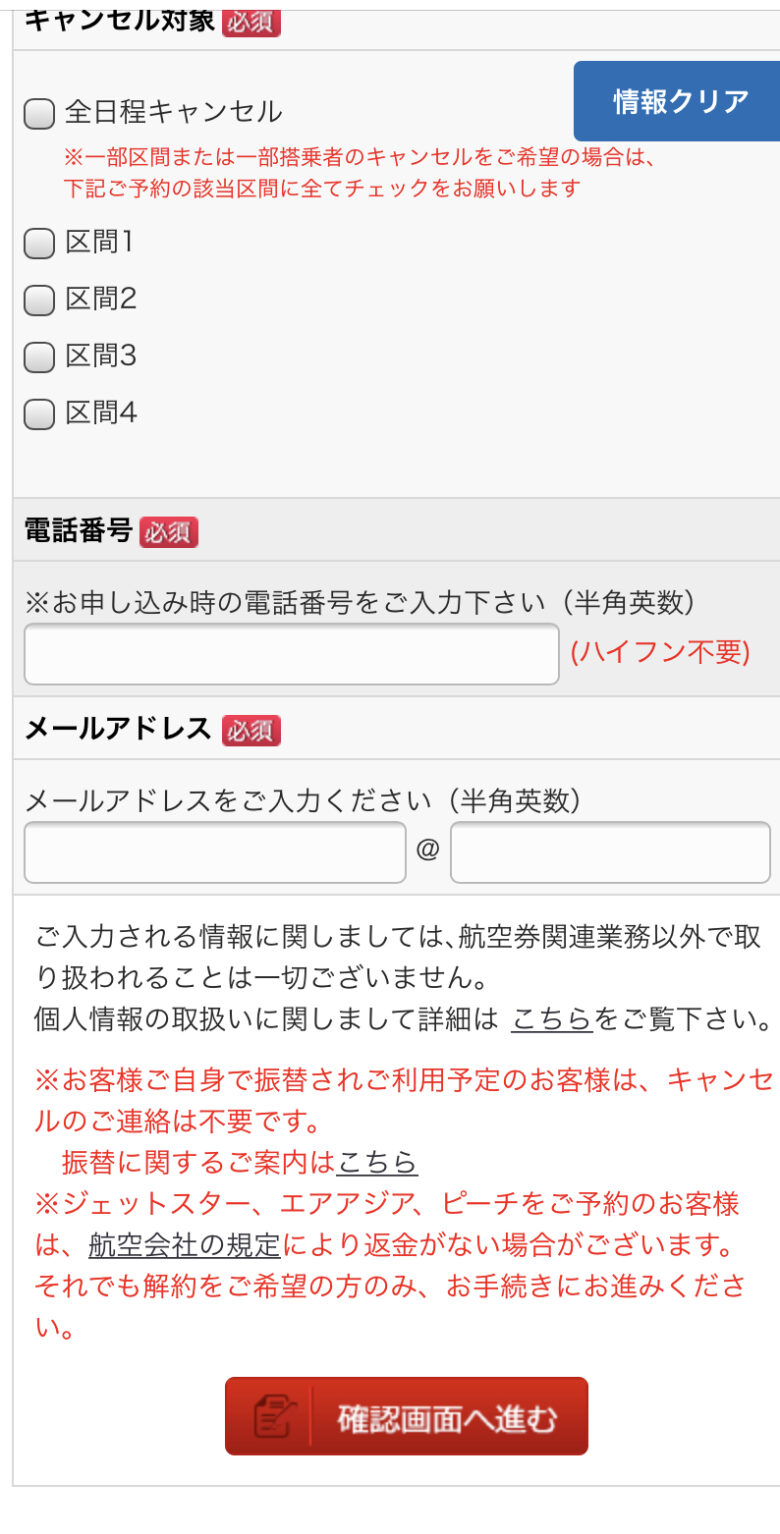
Task: Open the 個人情報の取扱い こちら link
Action: tap(553, 1019)
